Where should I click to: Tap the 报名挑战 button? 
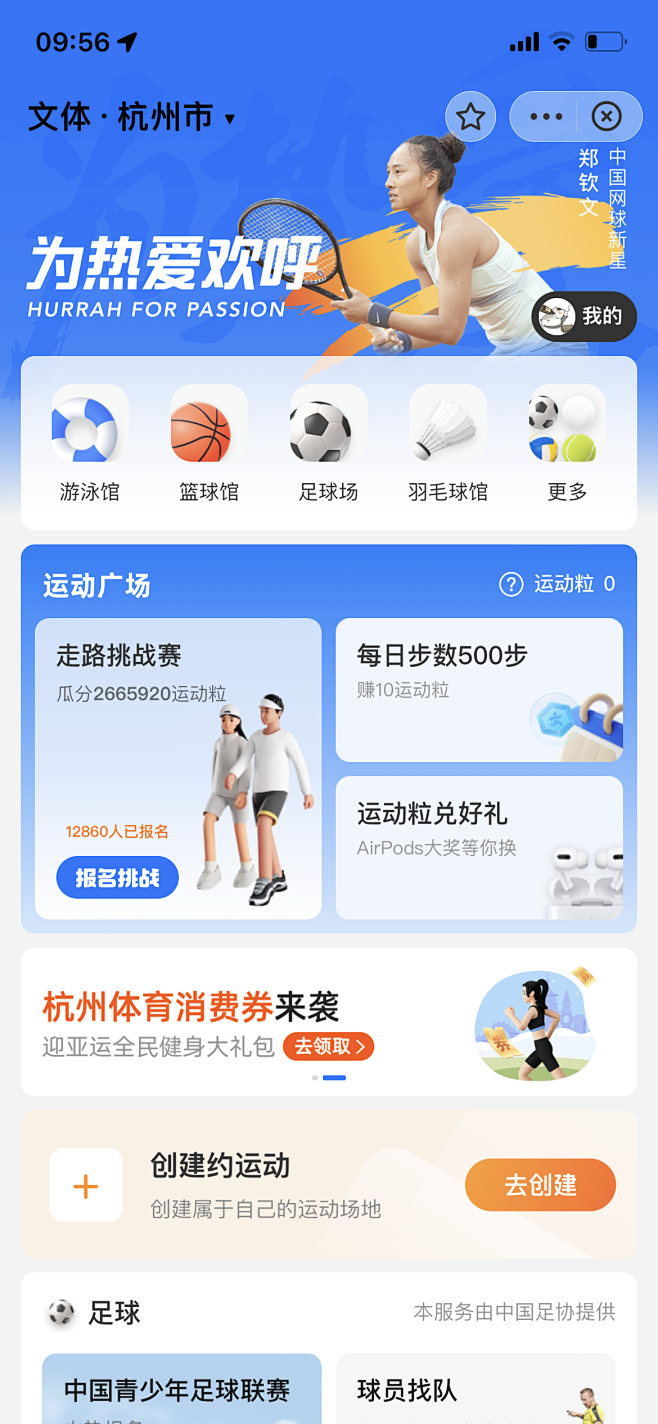point(117,878)
